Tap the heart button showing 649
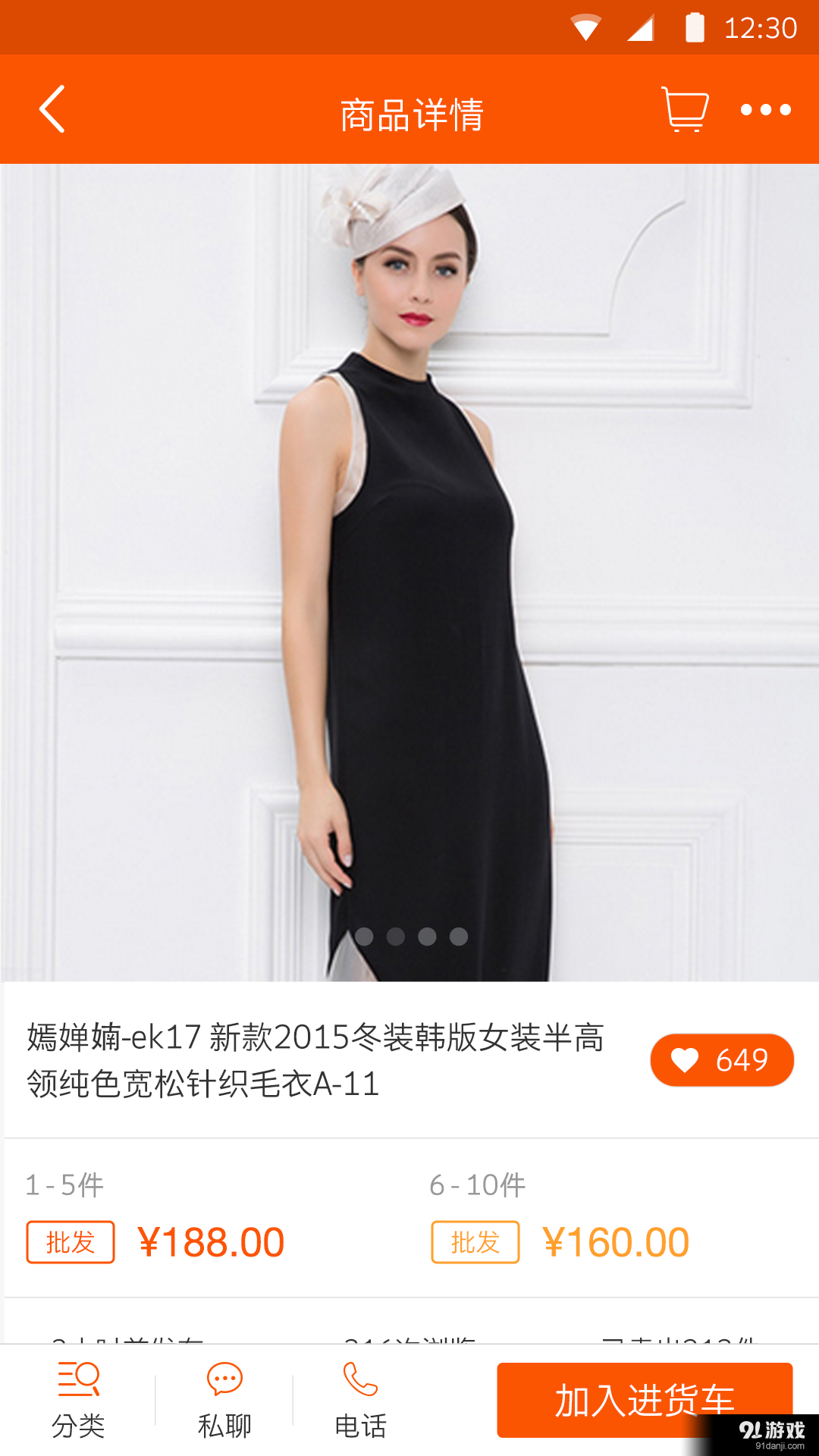This screenshot has height=1456, width=819. 721,1059
